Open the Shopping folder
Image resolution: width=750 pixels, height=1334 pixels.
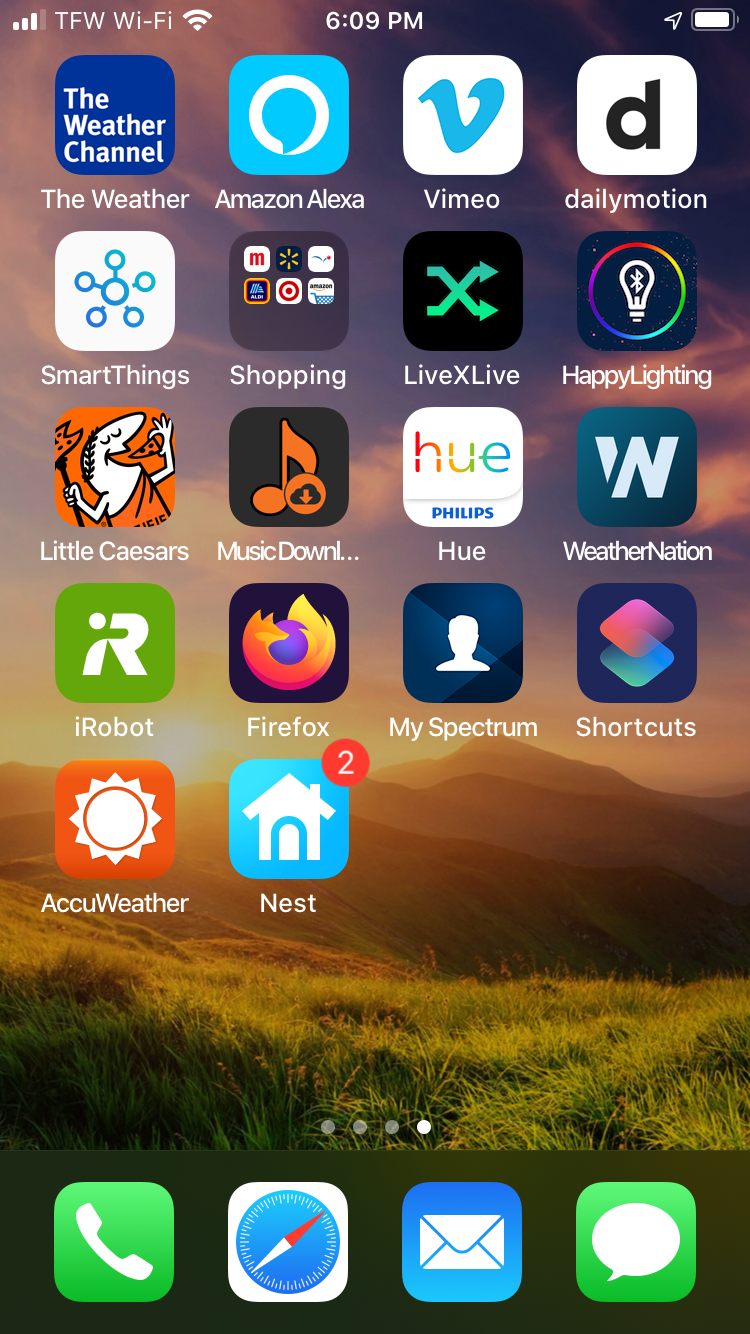click(289, 291)
